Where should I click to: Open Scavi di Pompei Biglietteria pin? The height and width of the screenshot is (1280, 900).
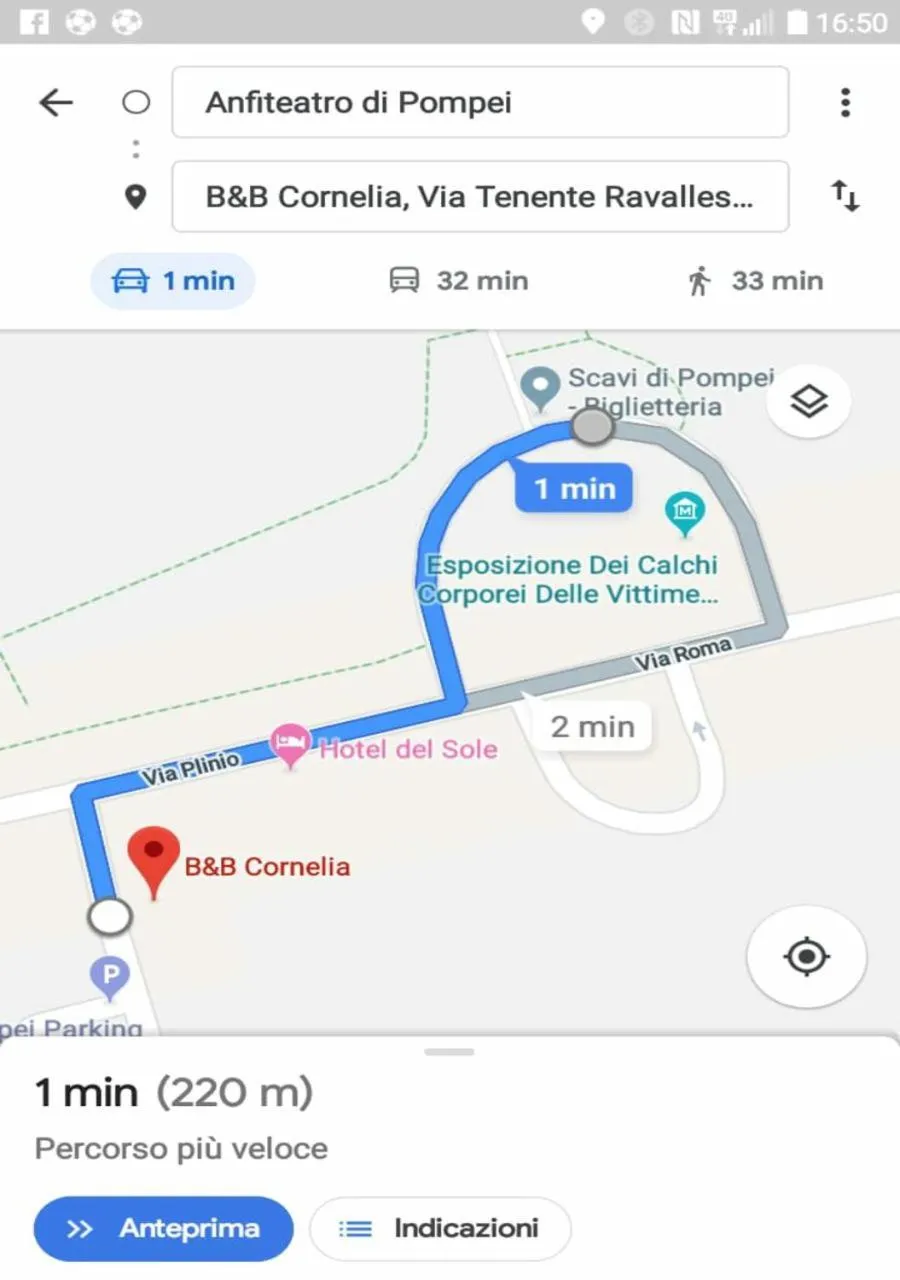click(541, 386)
